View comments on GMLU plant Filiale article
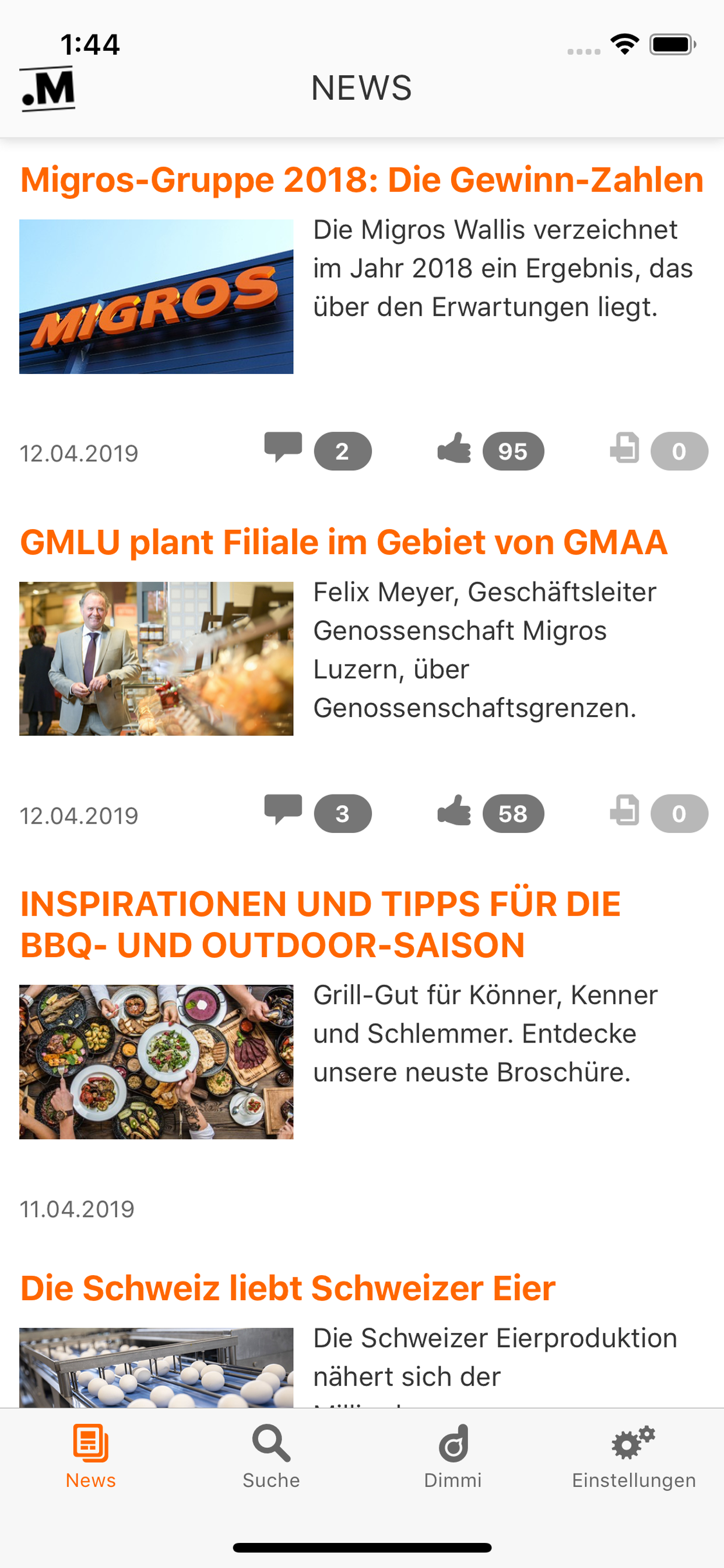Image resolution: width=724 pixels, height=1568 pixels. [x=283, y=811]
